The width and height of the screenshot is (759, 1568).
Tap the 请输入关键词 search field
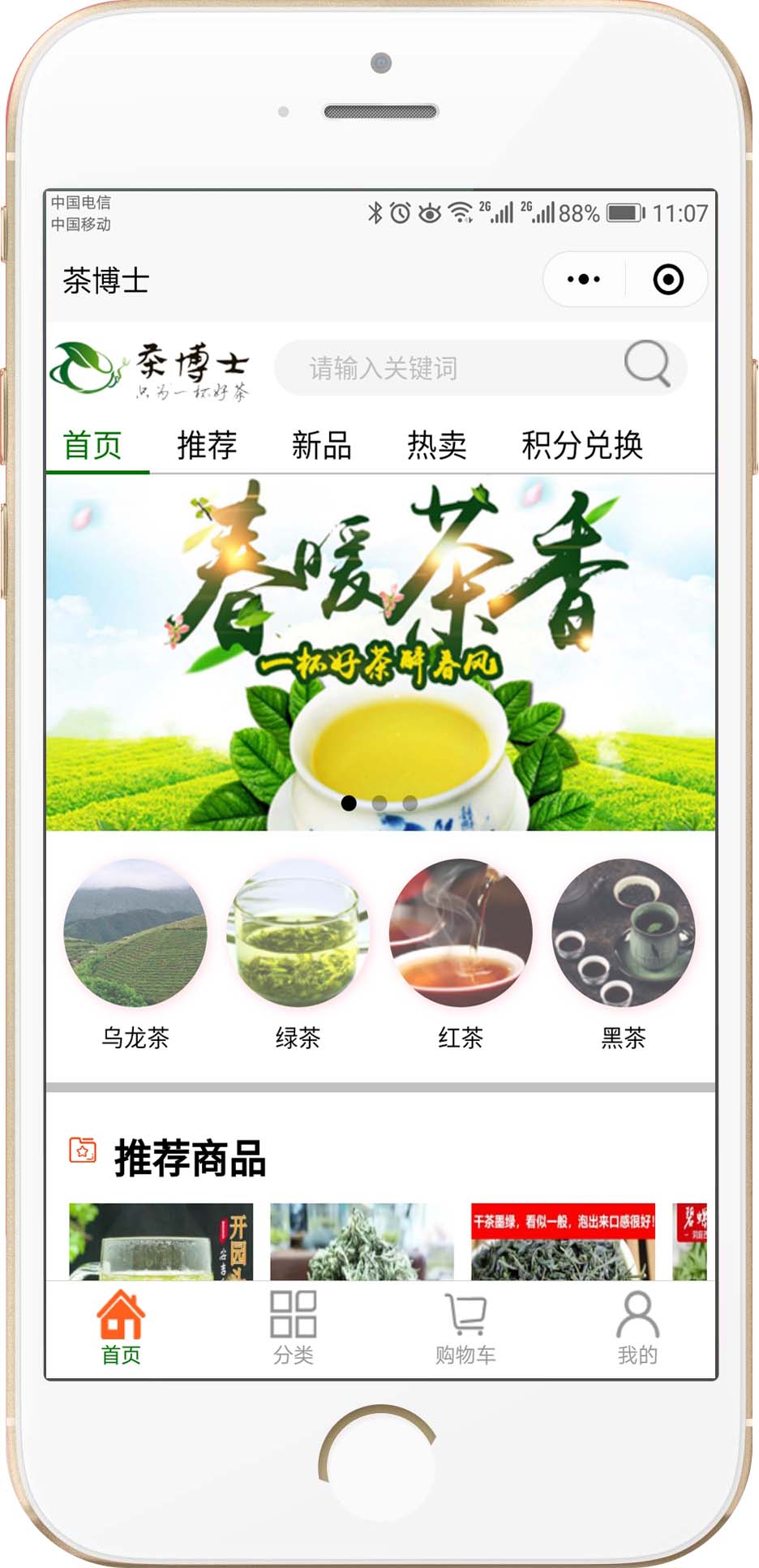(x=446, y=368)
